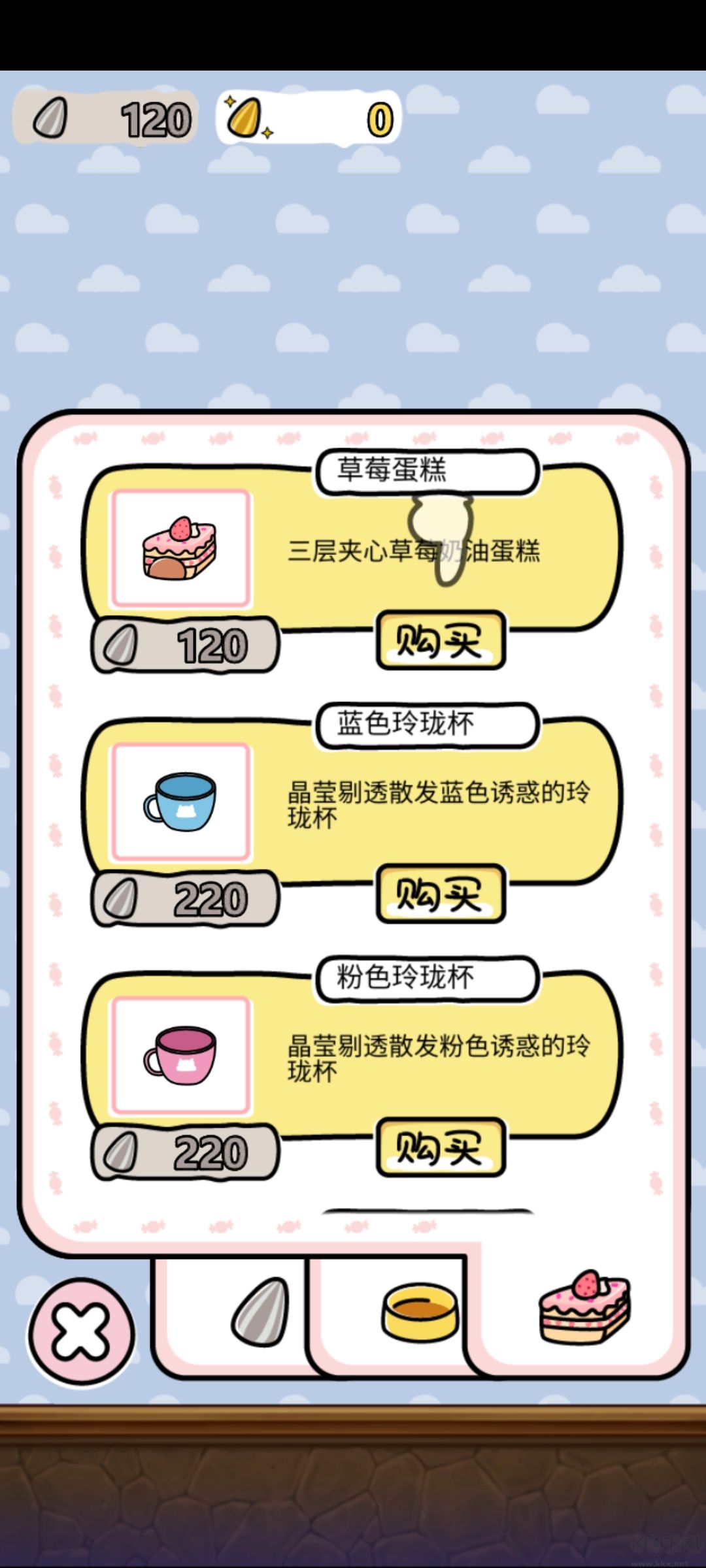Buy the 蓝色玲珑杯 blue cup
The width and height of the screenshot is (706, 1568).
[441, 894]
